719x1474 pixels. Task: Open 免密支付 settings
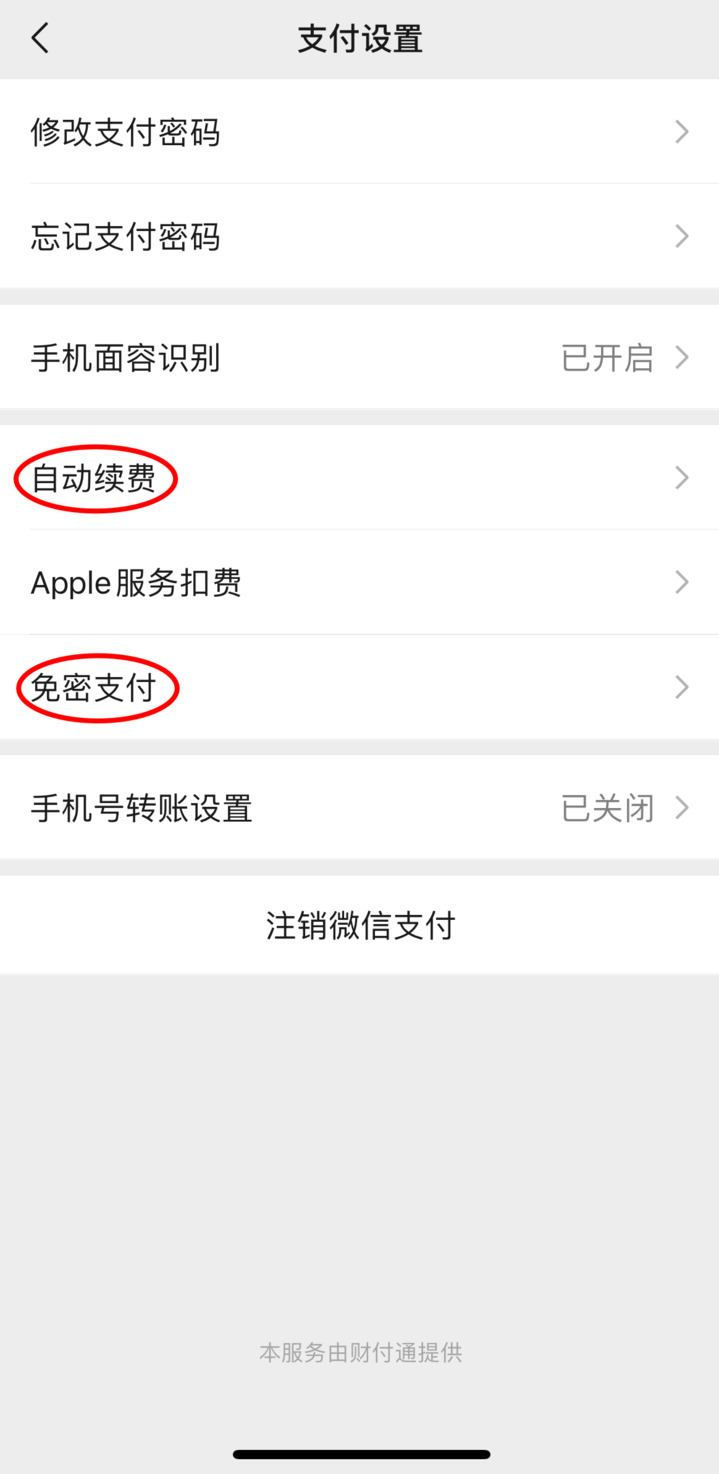click(359, 687)
